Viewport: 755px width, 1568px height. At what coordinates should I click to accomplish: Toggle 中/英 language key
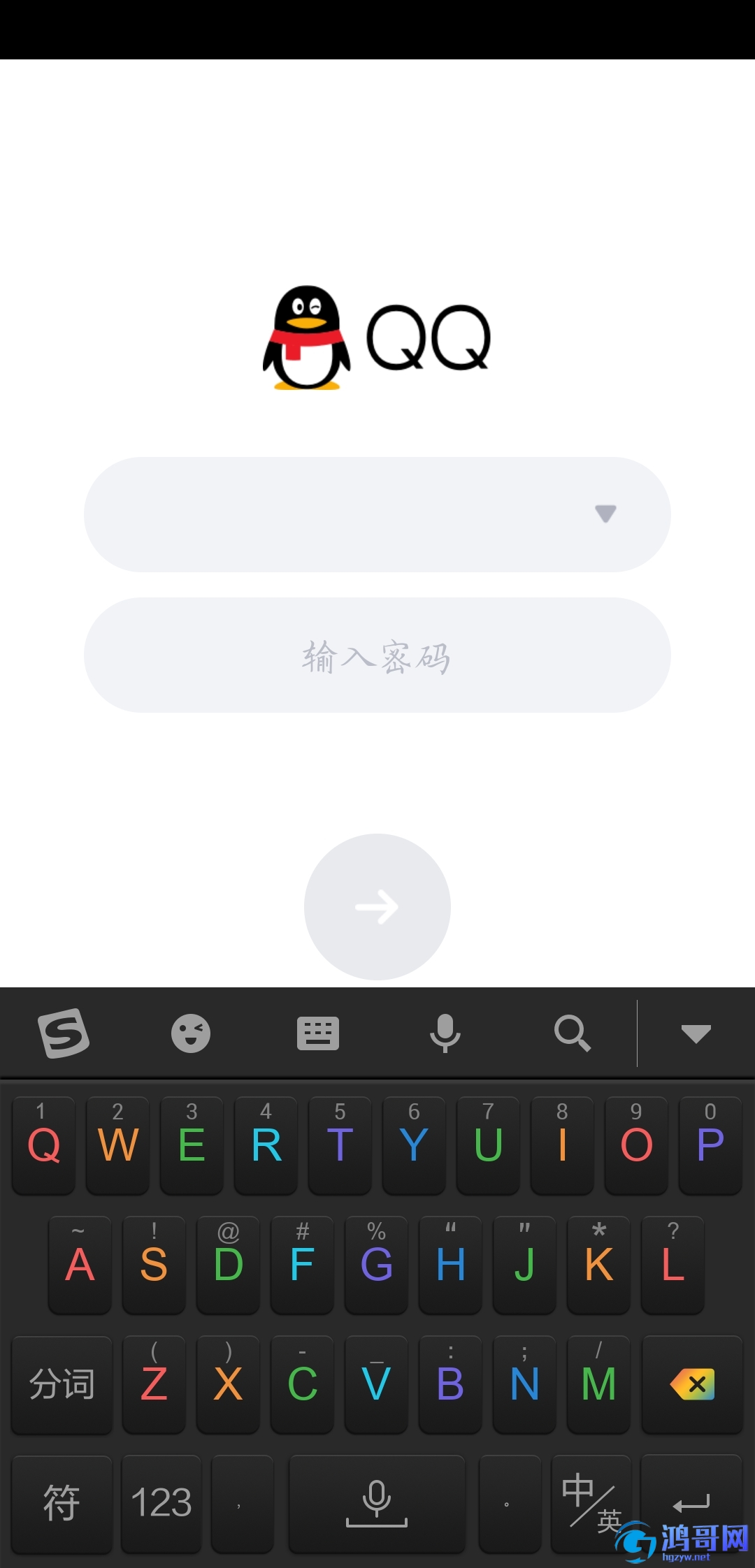(x=591, y=1502)
